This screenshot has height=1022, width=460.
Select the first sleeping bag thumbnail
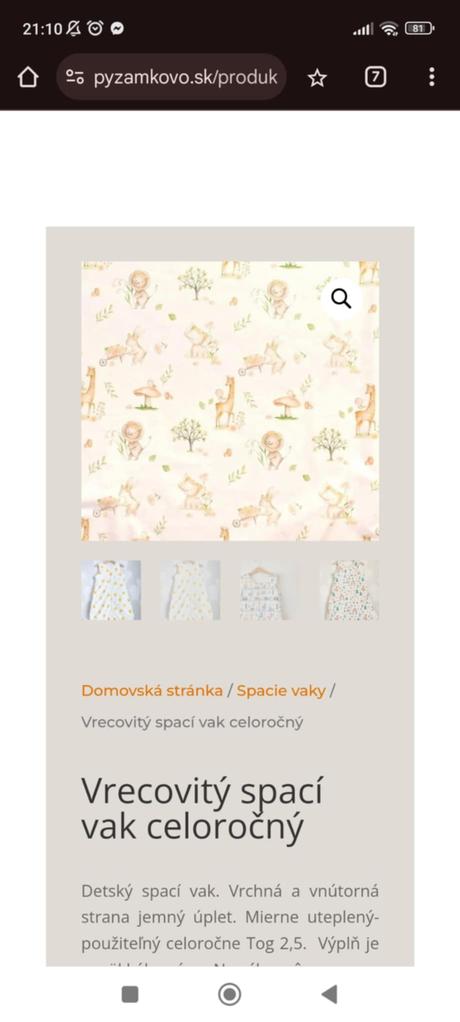click(111, 590)
